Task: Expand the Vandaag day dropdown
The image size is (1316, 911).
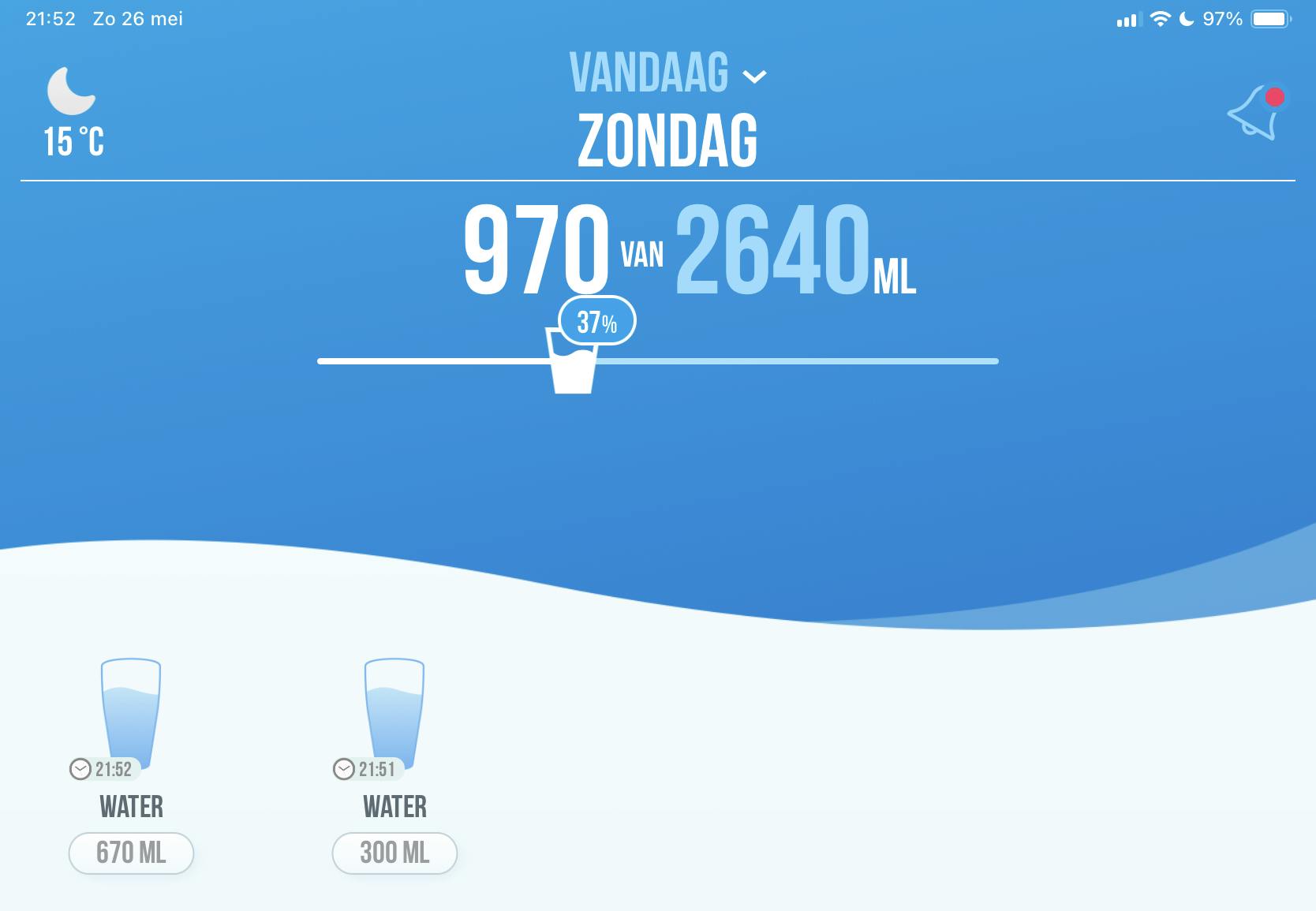Action: (x=667, y=74)
